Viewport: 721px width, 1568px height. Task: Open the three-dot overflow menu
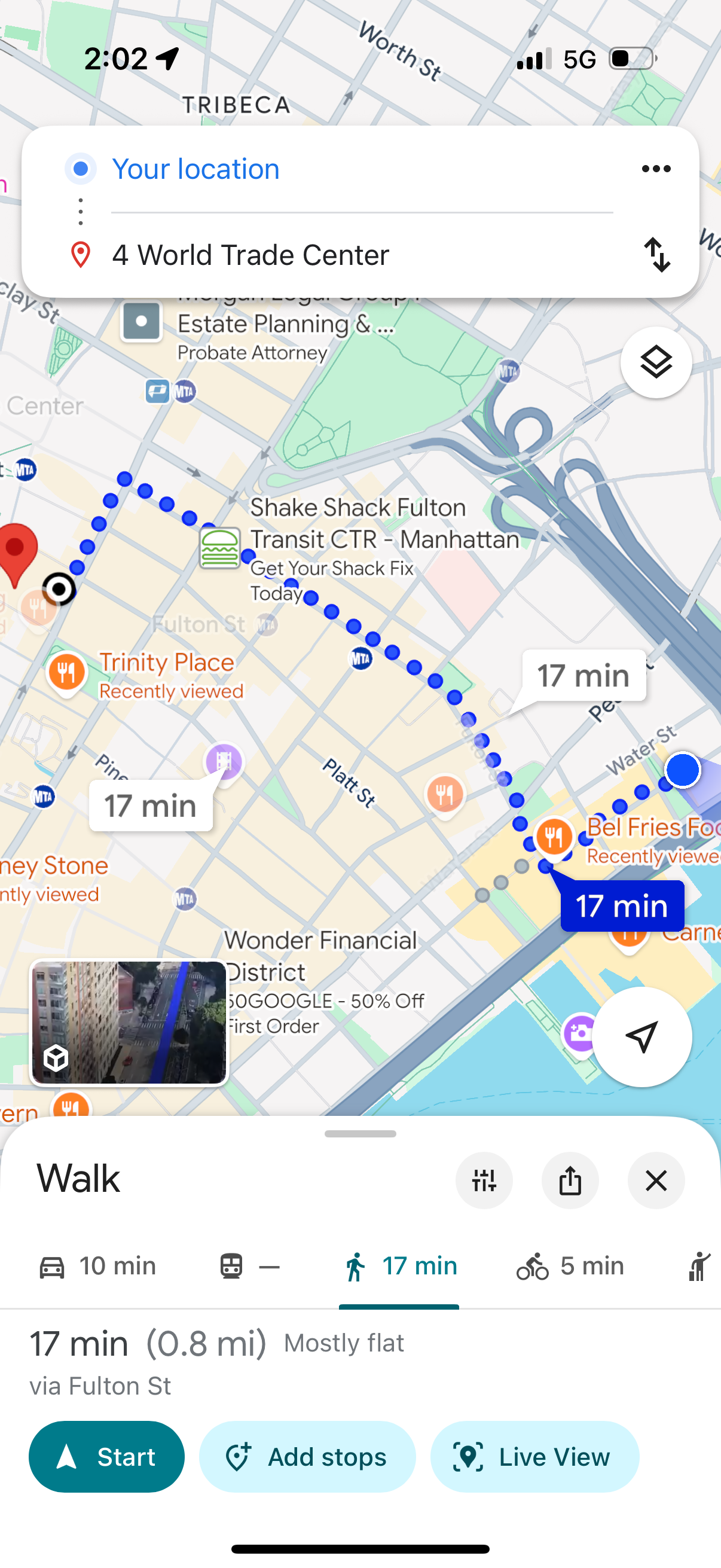[x=656, y=169]
